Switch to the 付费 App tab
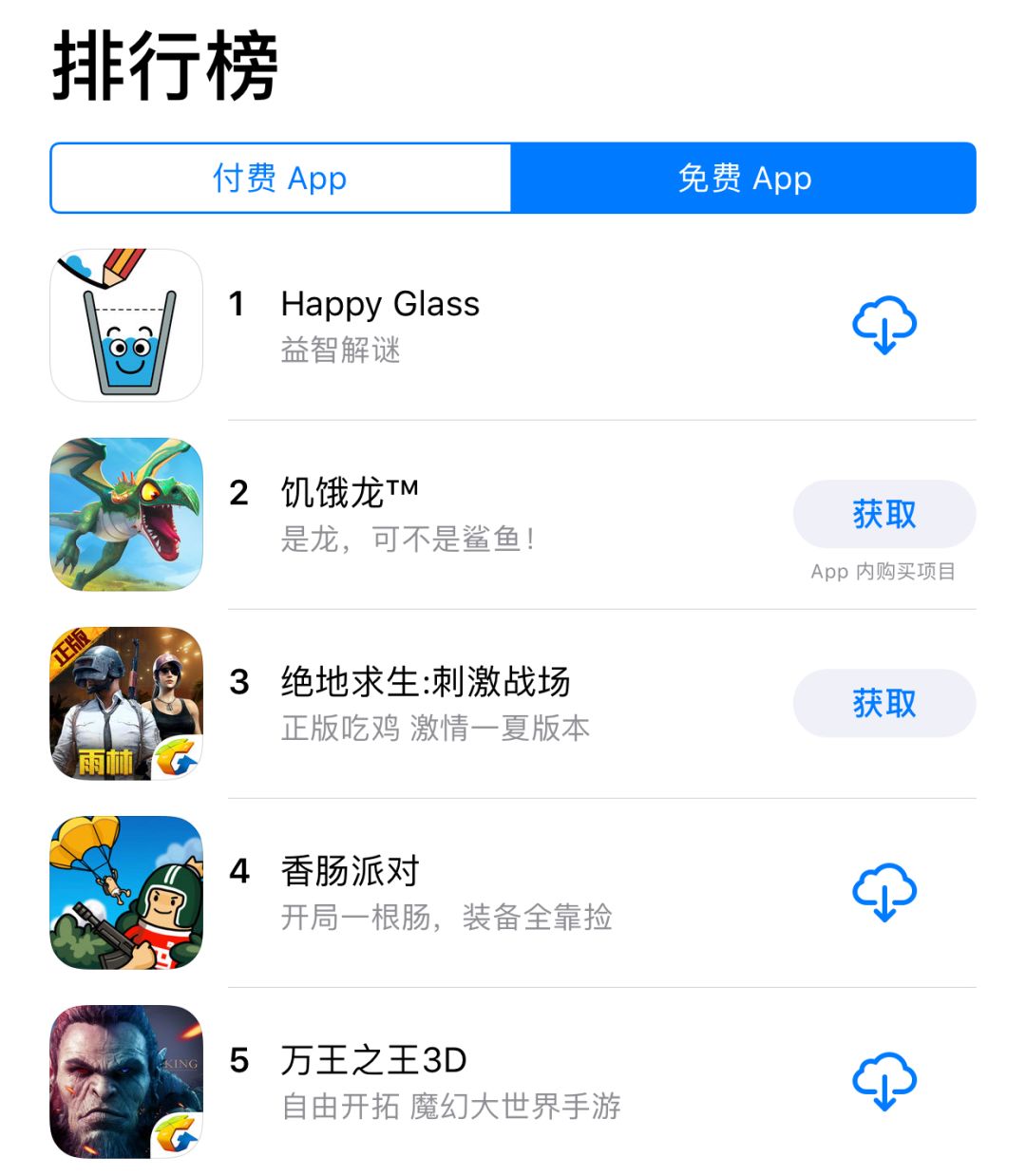1026x1176 pixels. (280, 178)
